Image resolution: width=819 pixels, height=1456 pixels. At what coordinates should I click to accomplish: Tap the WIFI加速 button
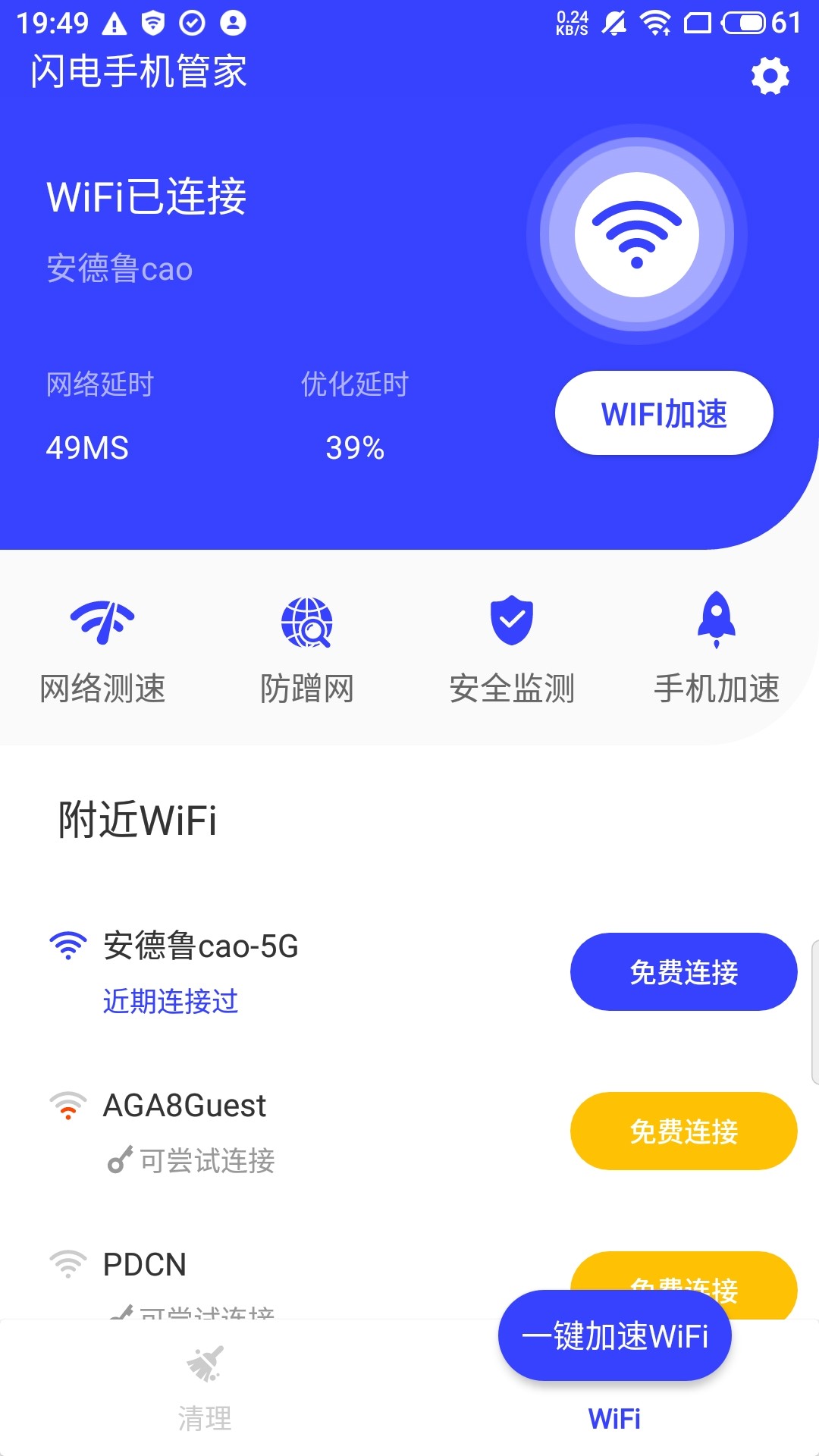664,413
